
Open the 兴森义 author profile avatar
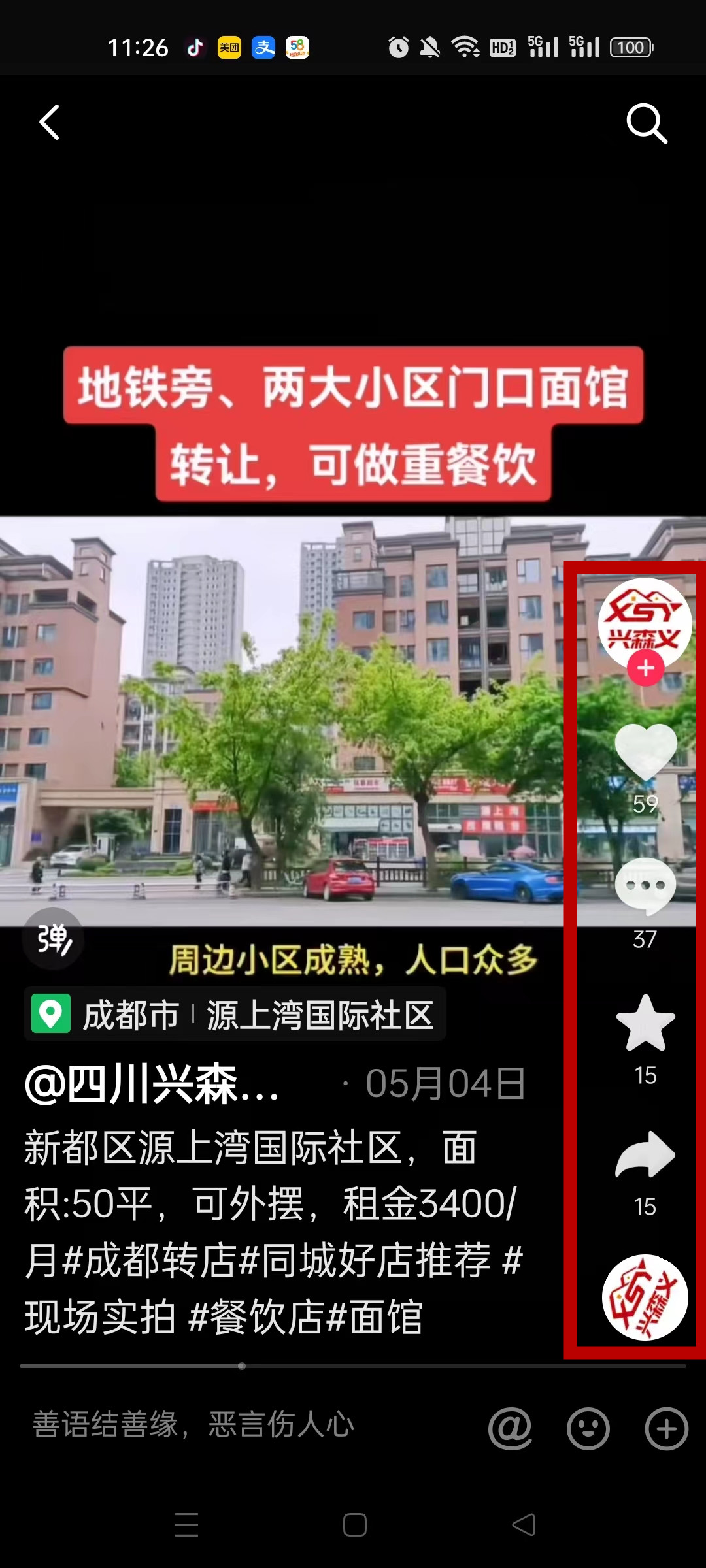coord(645,623)
